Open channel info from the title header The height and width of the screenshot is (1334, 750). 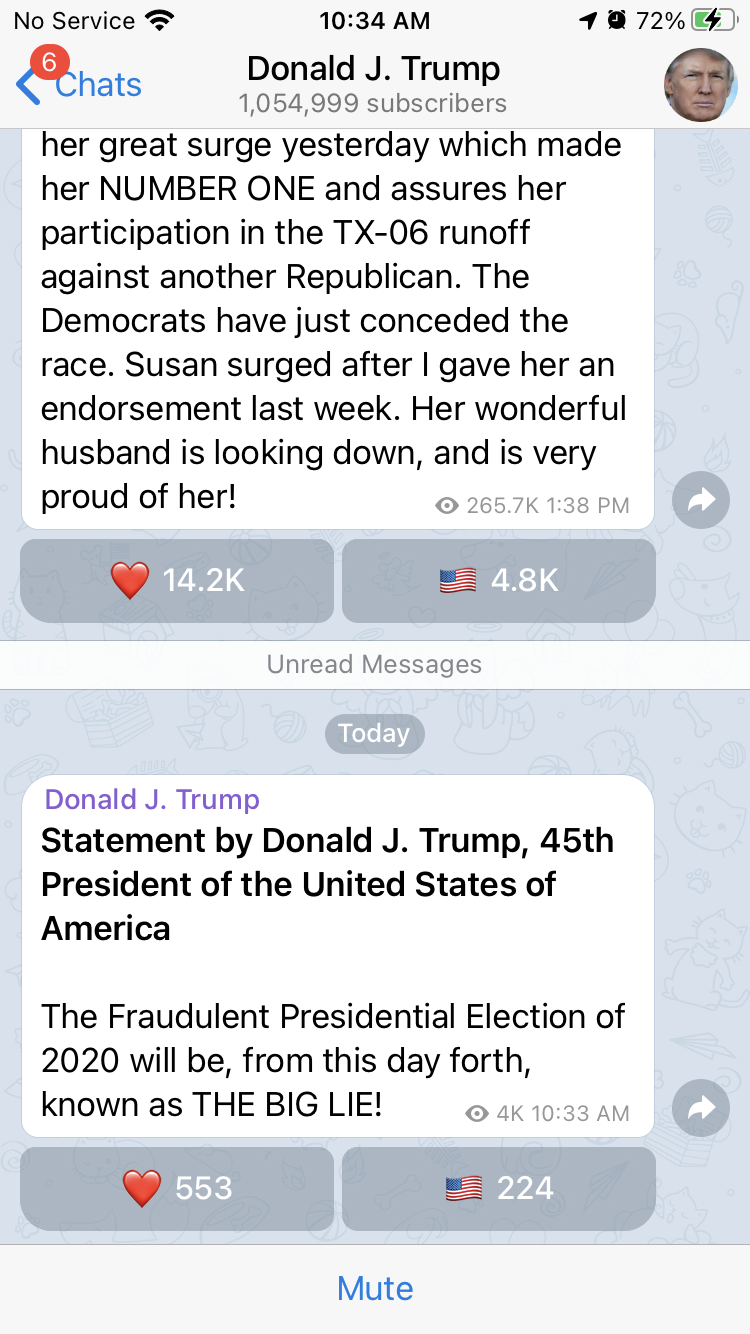[x=373, y=84]
